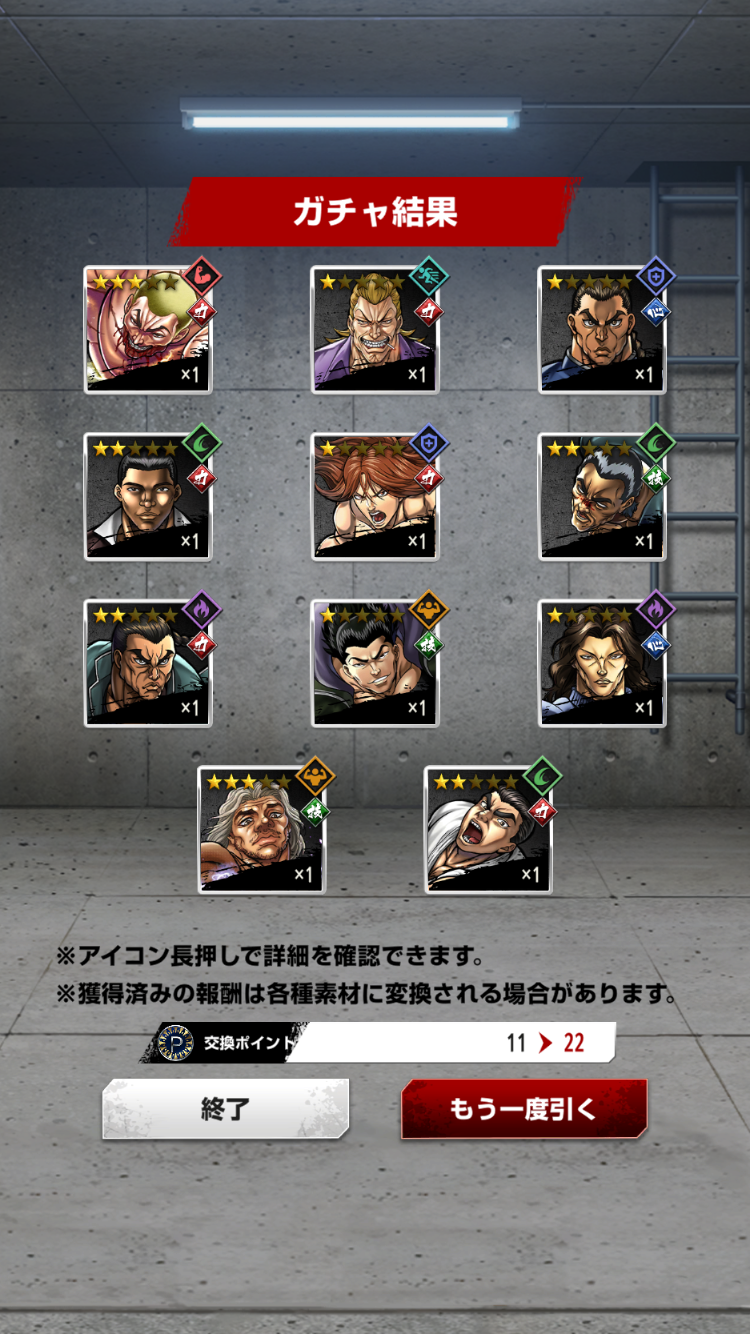Viewport: 750px width, 1334px height.
Task: Select the long wavy-haired character card
Action: click(x=602, y=663)
